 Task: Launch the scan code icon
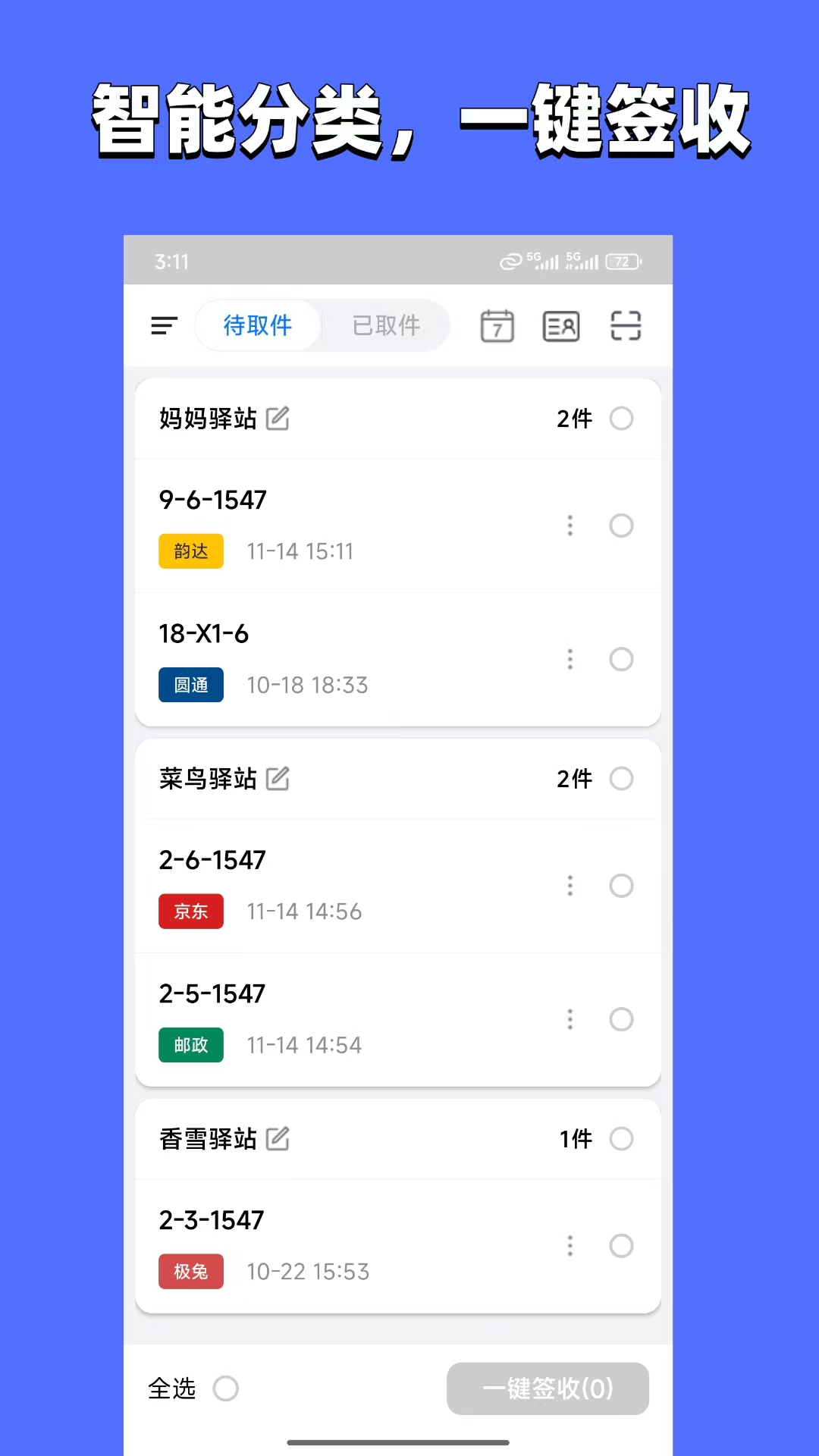tap(624, 325)
